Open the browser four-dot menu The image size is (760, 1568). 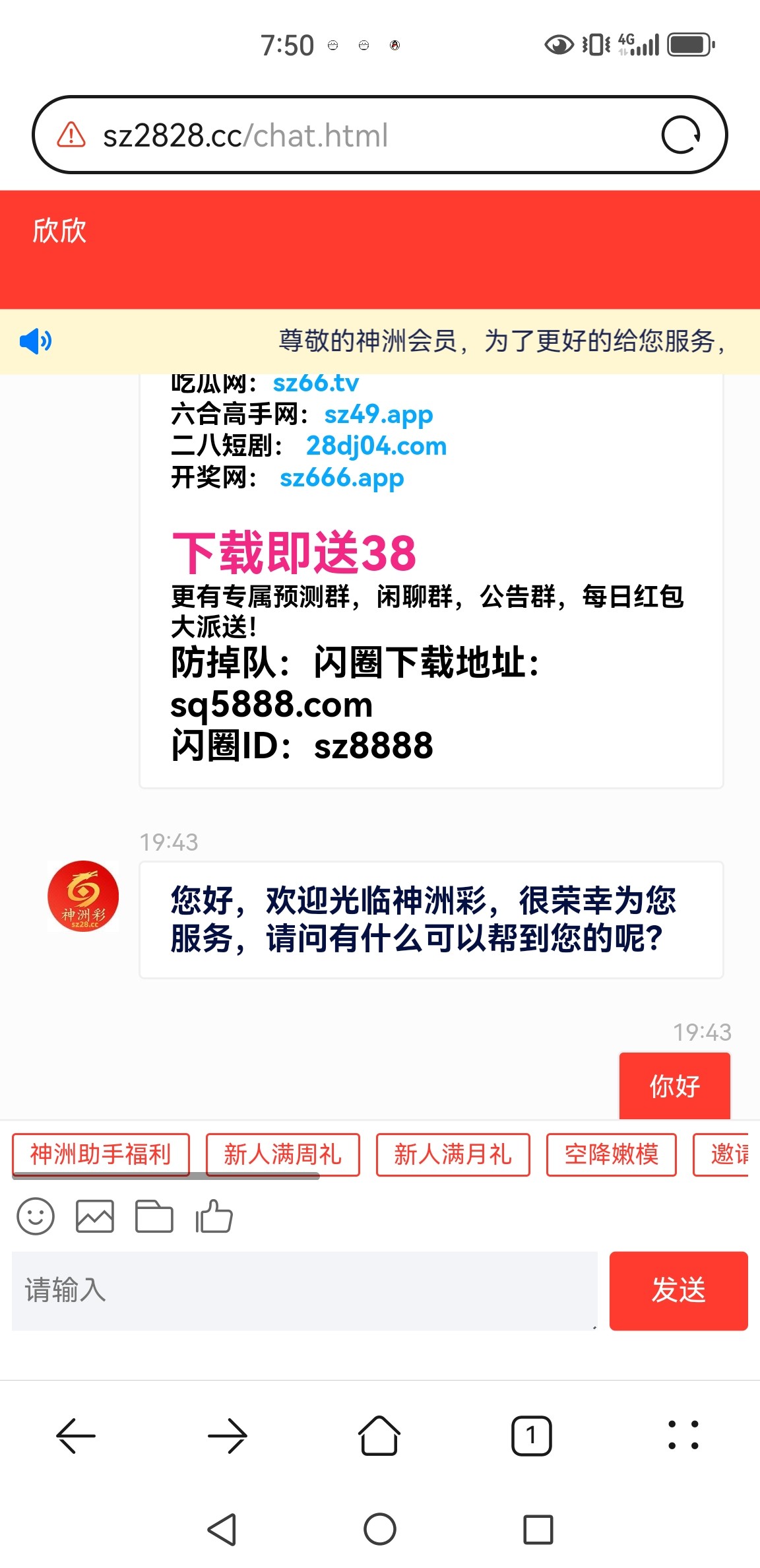[683, 1435]
